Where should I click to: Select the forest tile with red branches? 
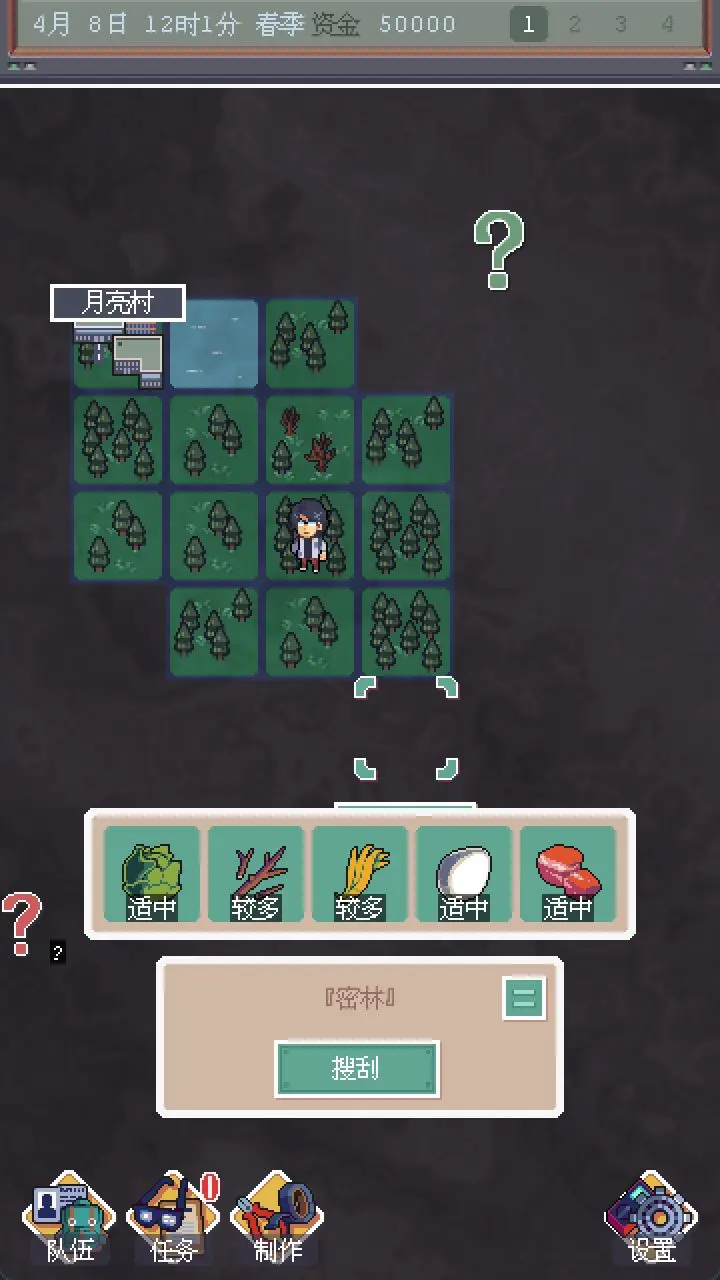click(310, 440)
